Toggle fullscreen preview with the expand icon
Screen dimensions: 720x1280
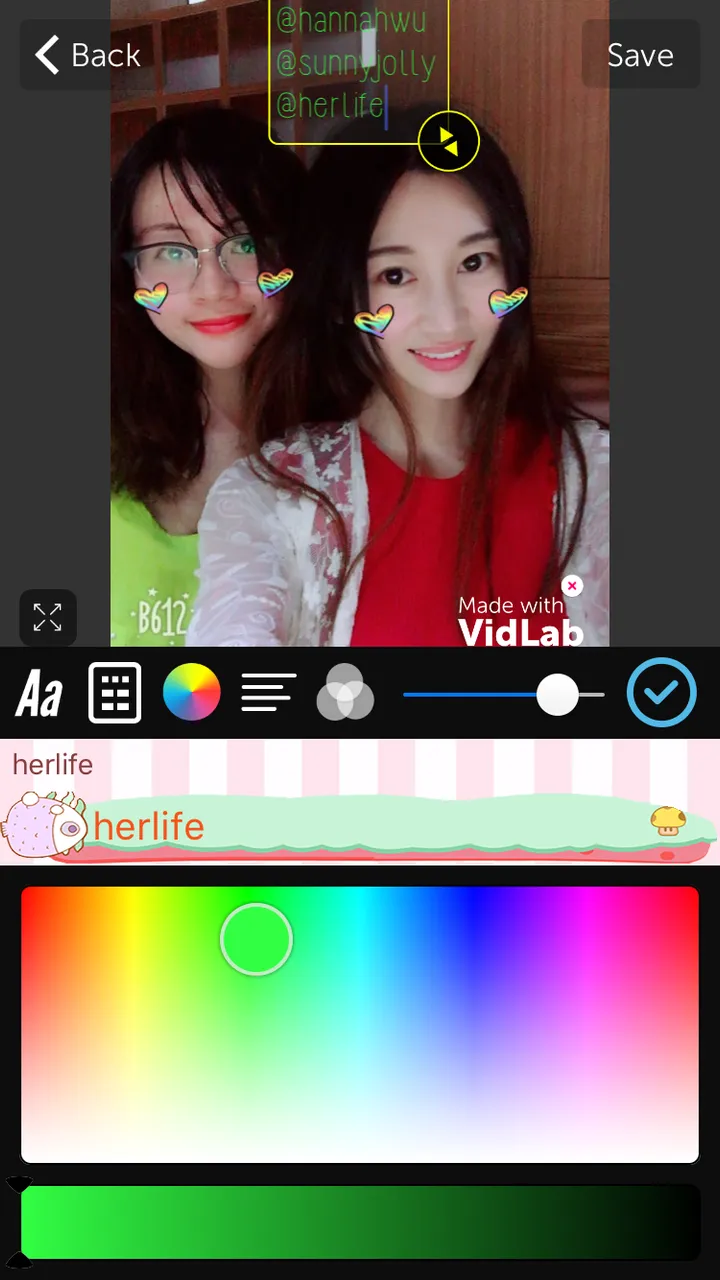click(47, 617)
